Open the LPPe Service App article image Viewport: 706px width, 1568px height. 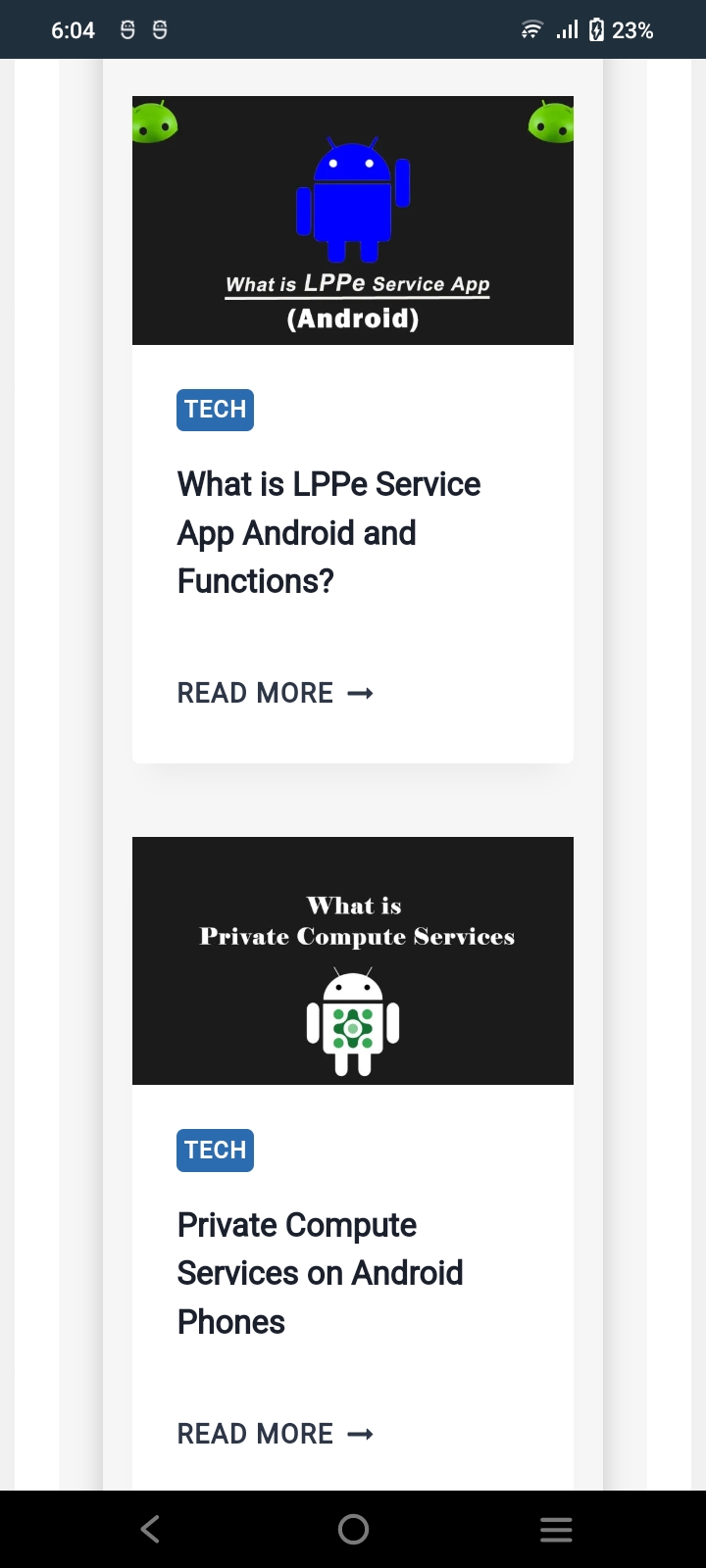point(353,220)
